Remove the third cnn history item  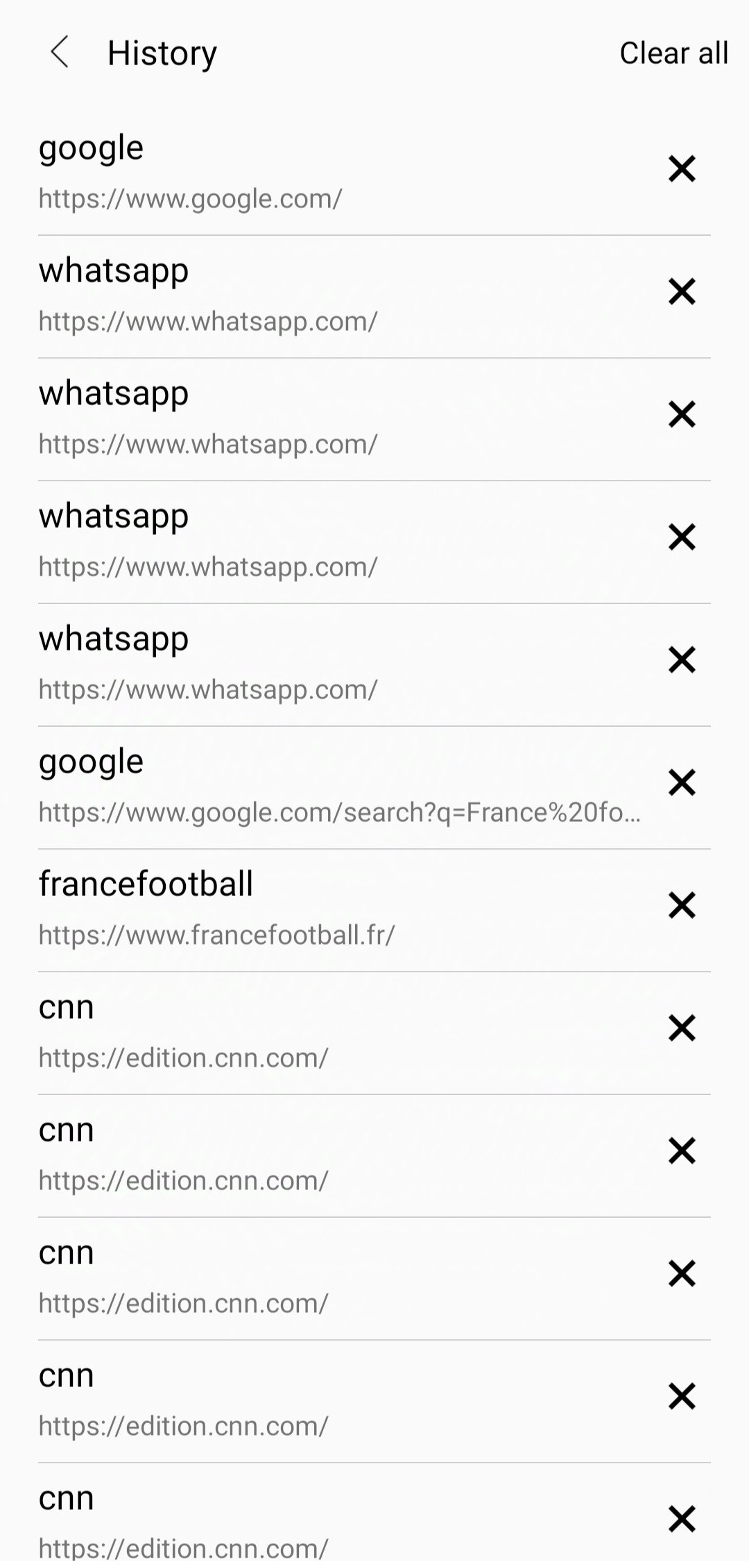coord(682,1273)
